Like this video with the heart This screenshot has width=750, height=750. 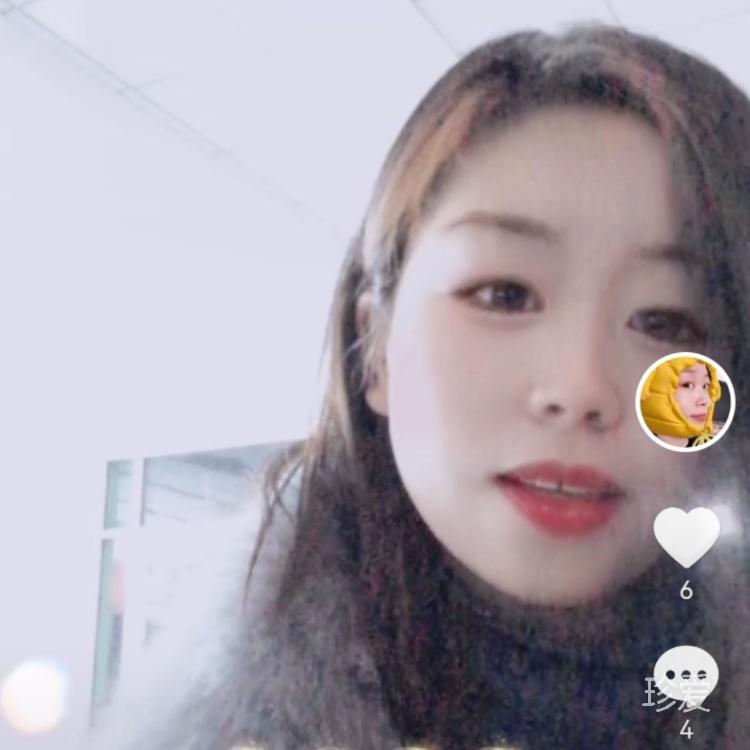click(686, 536)
